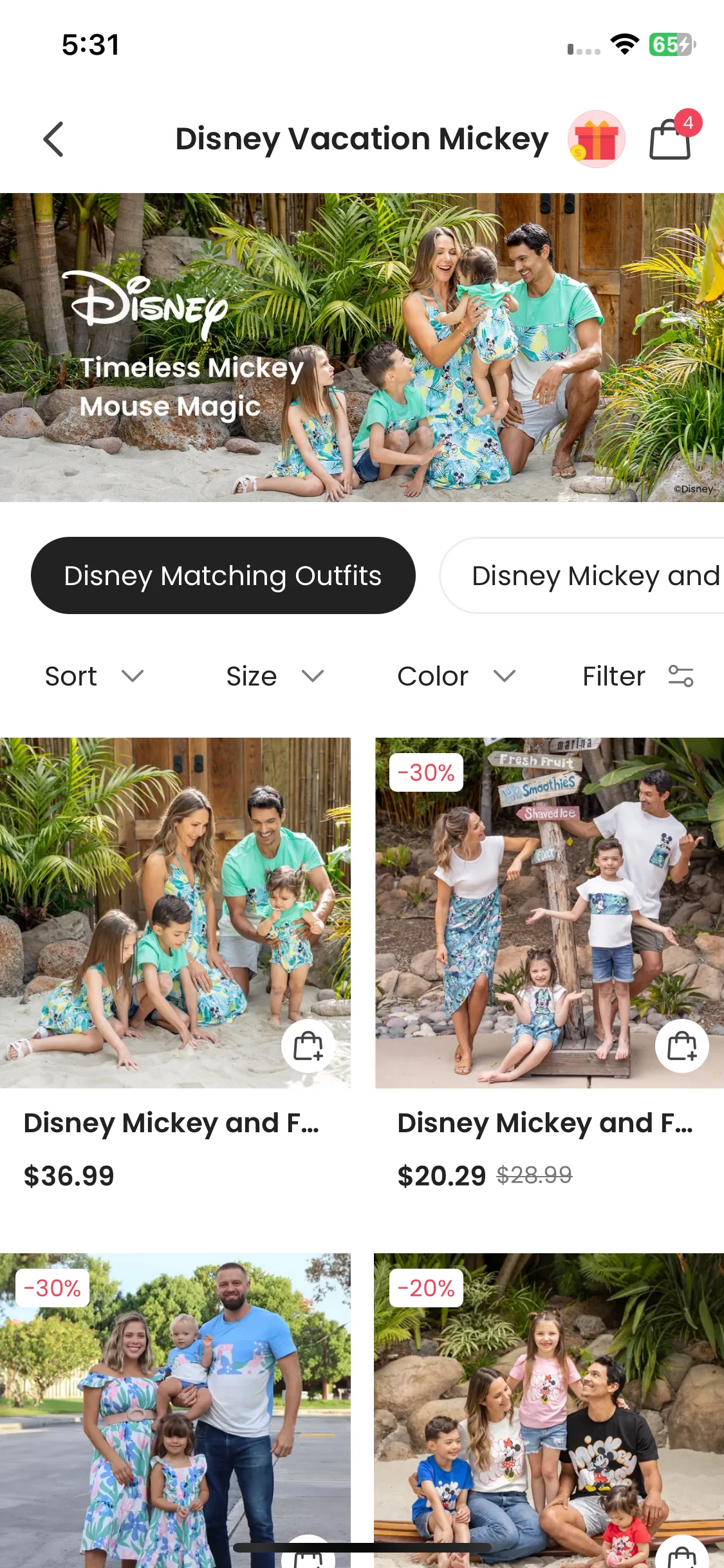Open the shopping bag with 4 items

click(x=671, y=138)
